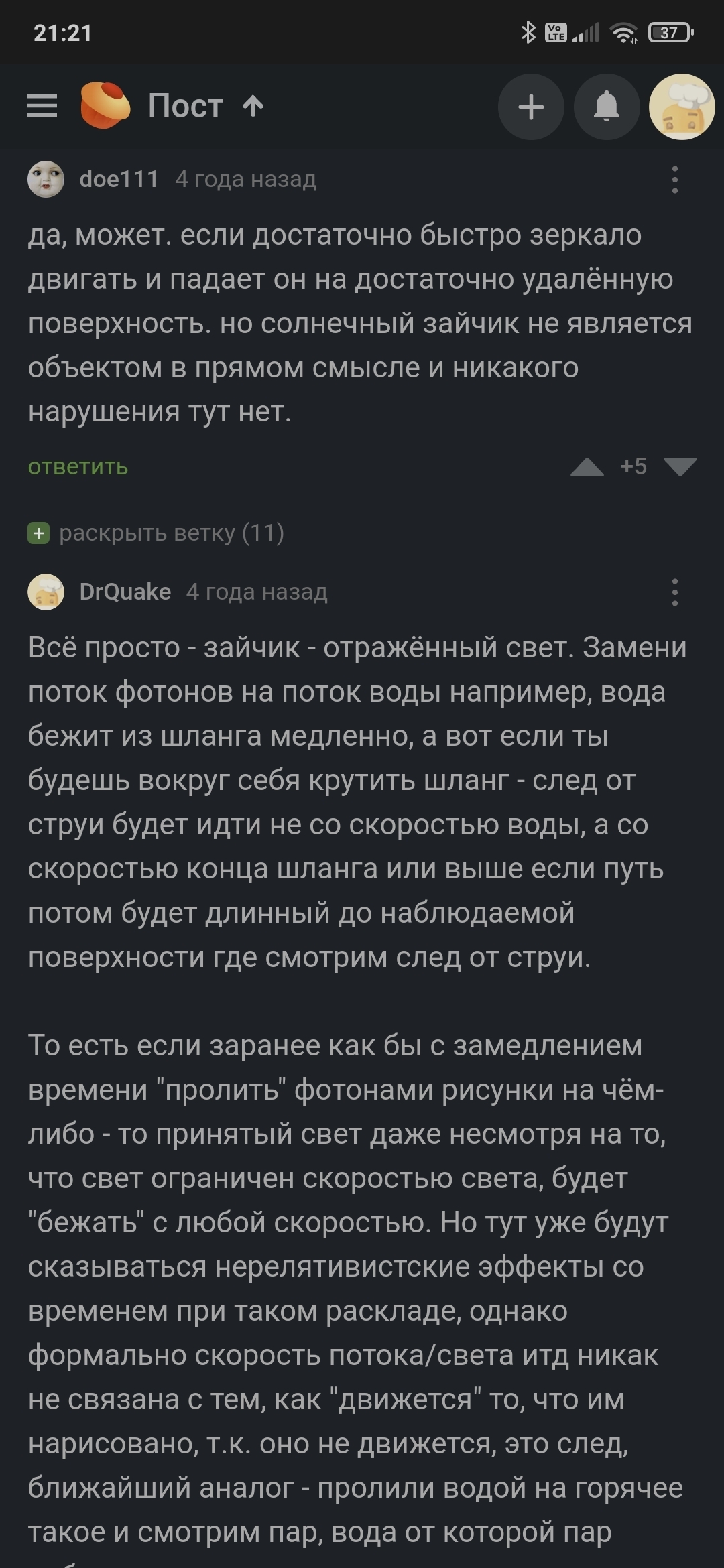Open my profile avatar in the header

click(x=682, y=107)
